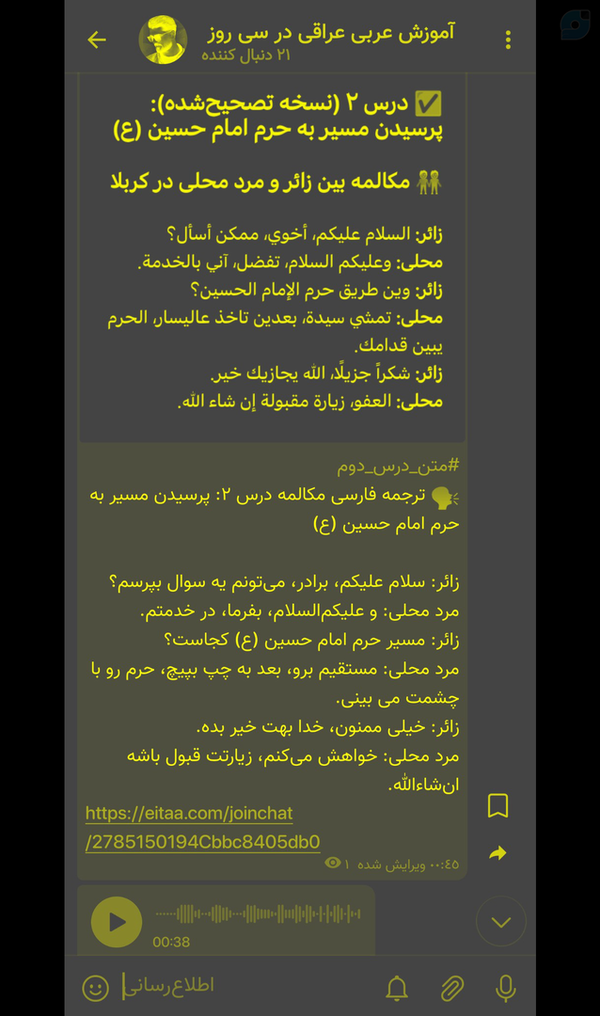Go back with the arrow
This screenshot has width=600, height=1016.
point(97,40)
